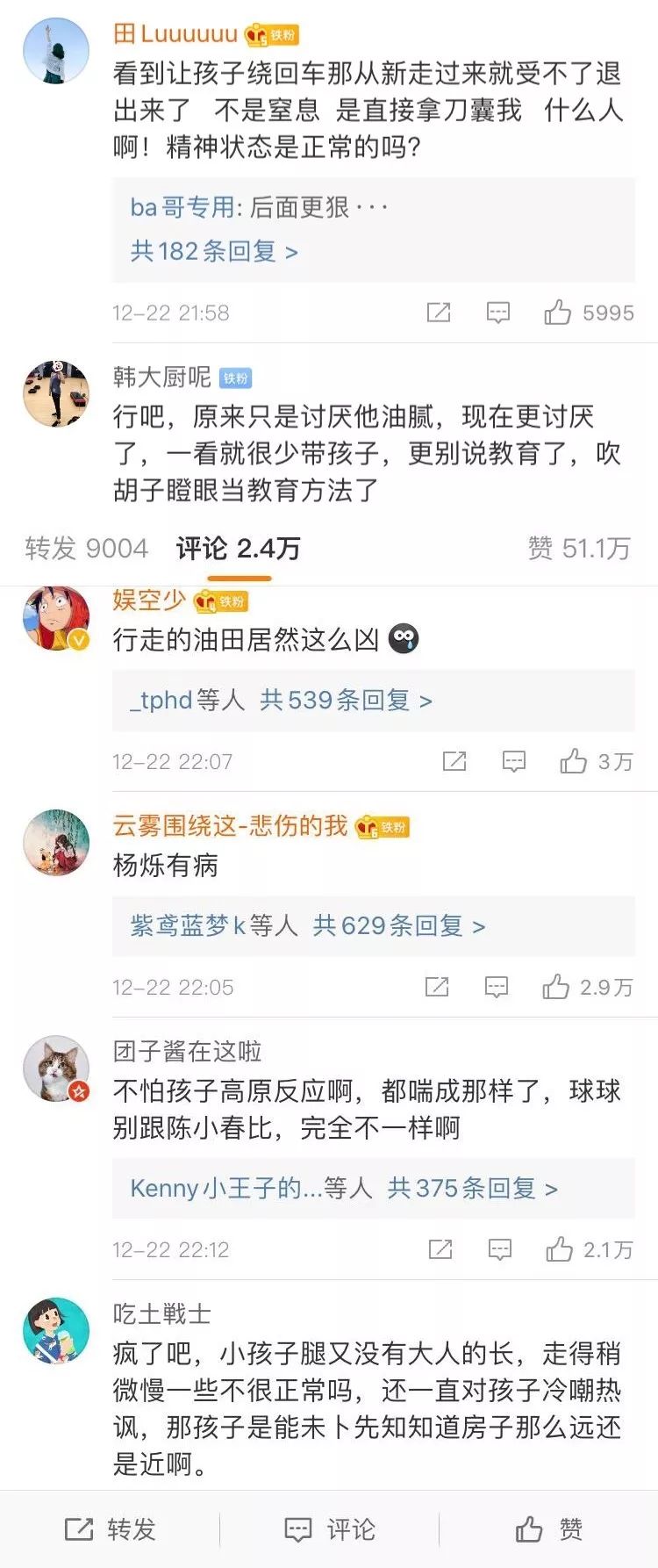Reply to 田Luuuuuu's comment
This screenshot has height=1568, width=658.
497,313
